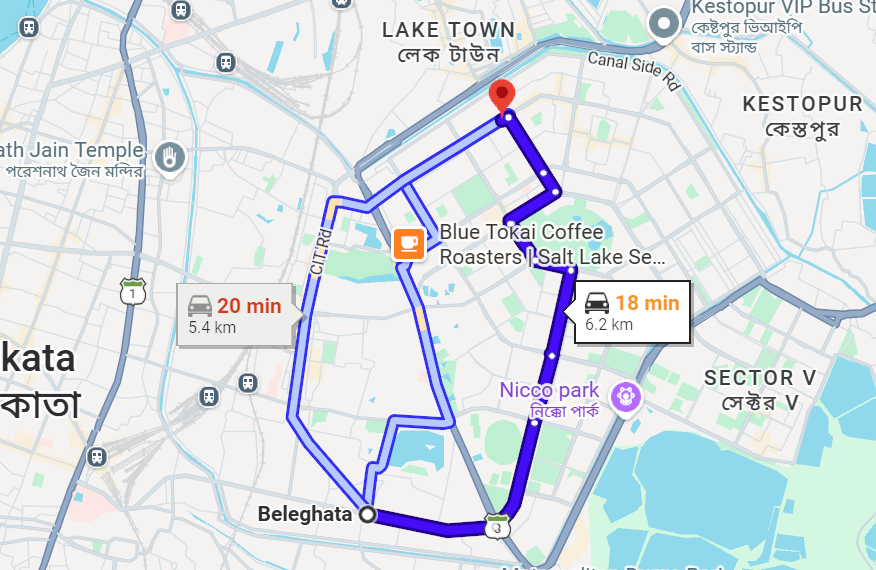This screenshot has height=570, width=876.
Task: Open the Jain Temple place marker
Action: pyautogui.click(x=170, y=156)
